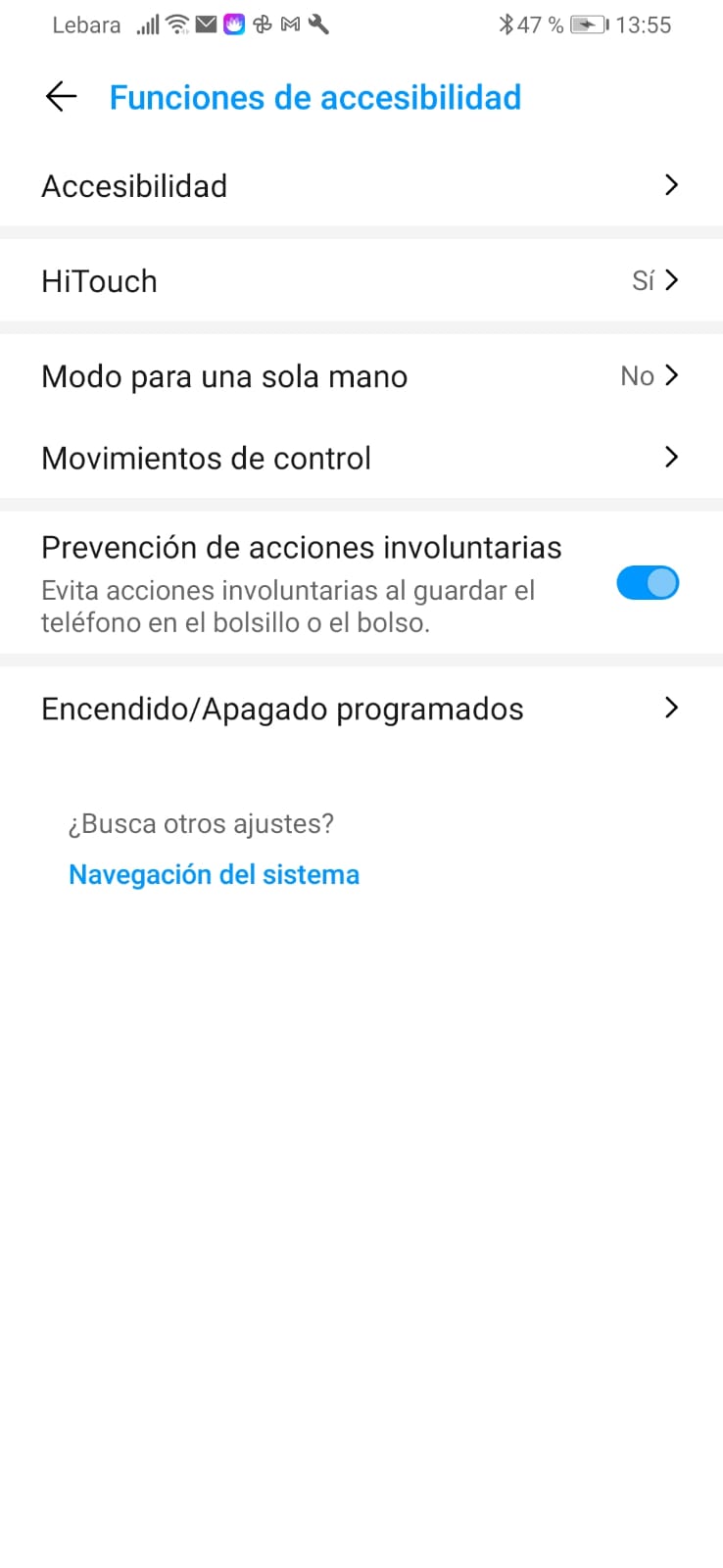Open Movimientos de control options
The width and height of the screenshot is (723, 1568).
tap(361, 457)
